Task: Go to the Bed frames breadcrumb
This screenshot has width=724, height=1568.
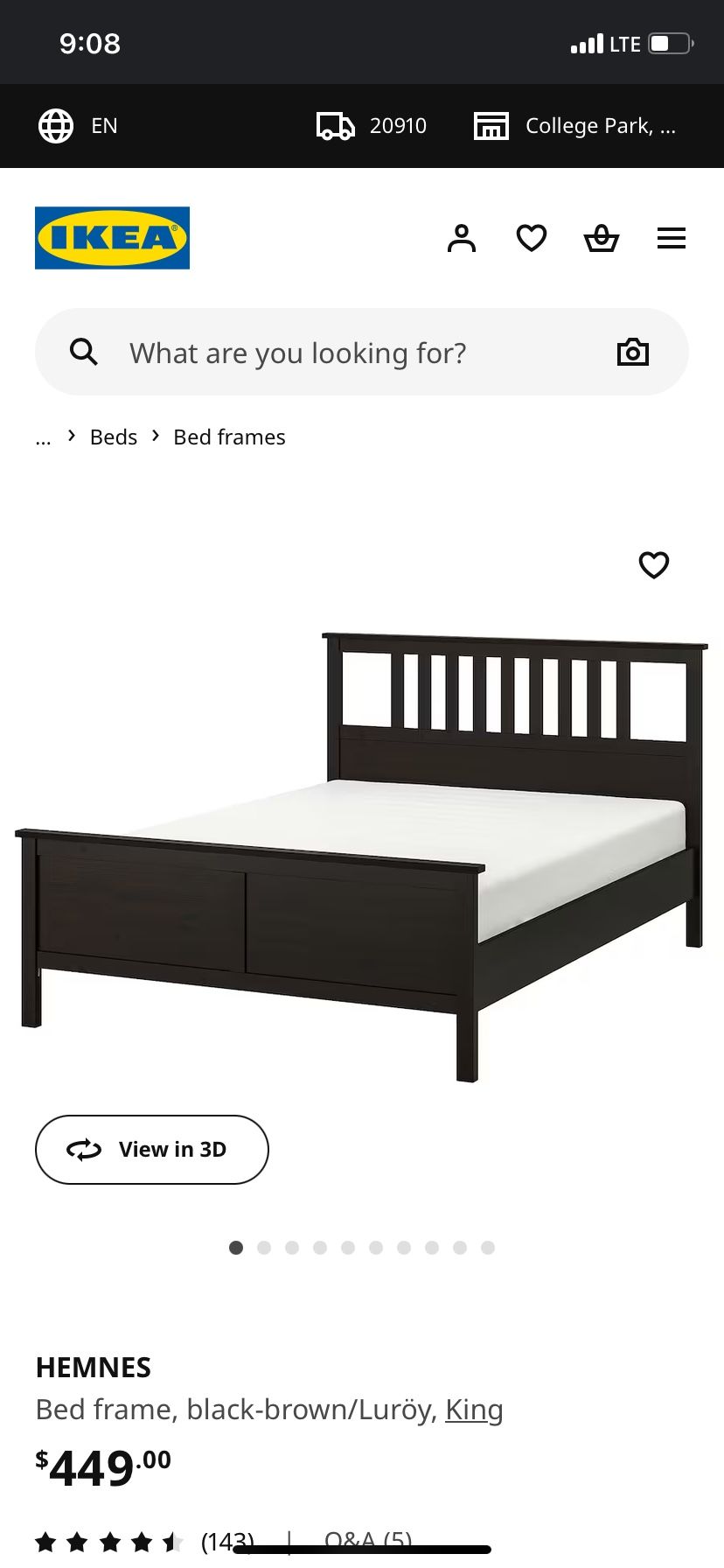Action: click(229, 437)
